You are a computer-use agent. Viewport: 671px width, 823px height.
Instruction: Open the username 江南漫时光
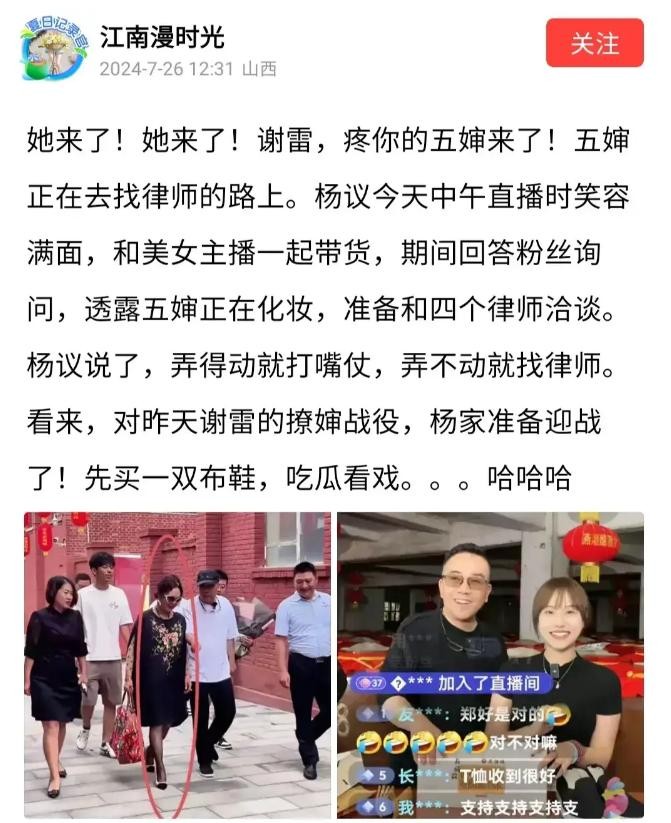pos(162,38)
